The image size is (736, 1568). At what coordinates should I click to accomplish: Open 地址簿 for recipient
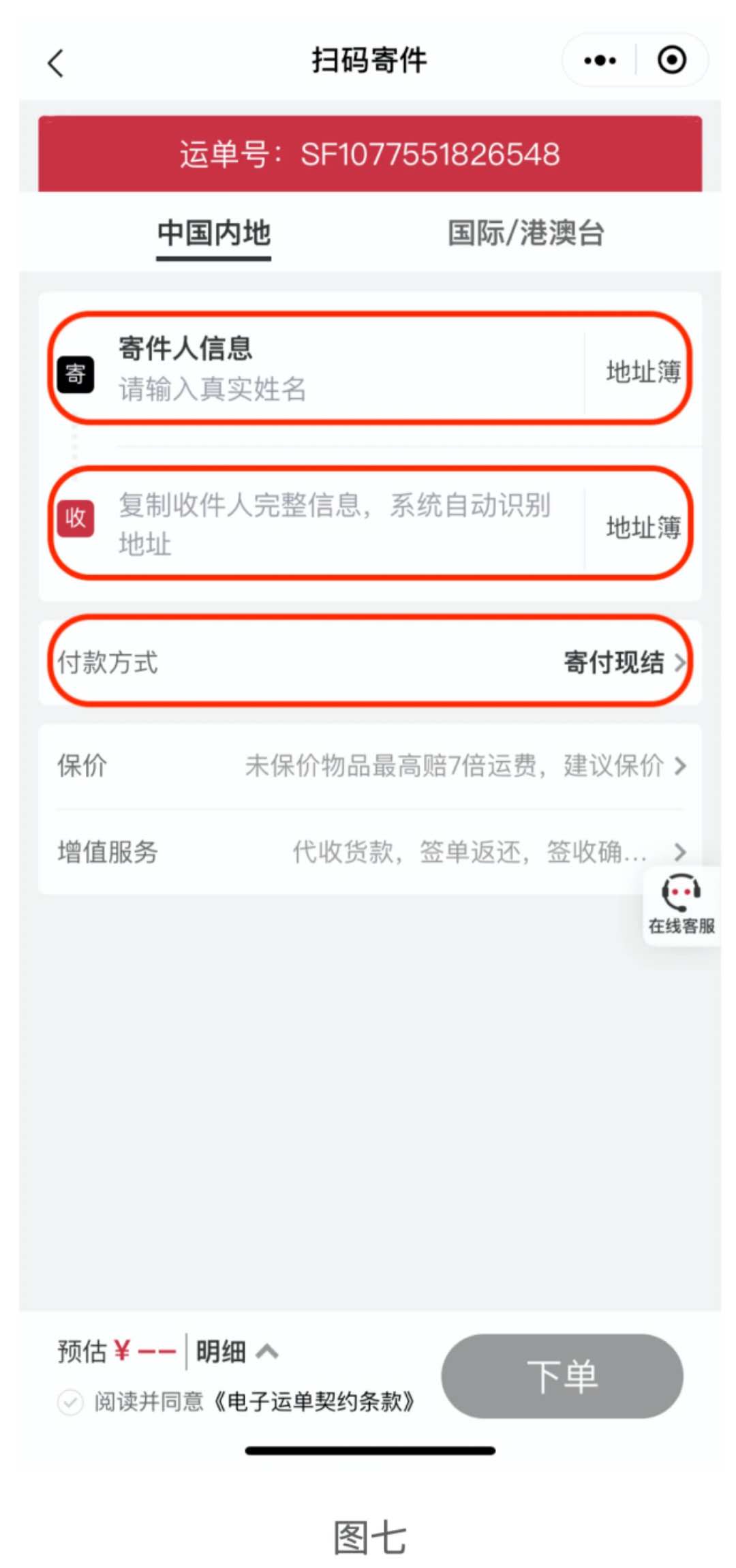coord(643,527)
